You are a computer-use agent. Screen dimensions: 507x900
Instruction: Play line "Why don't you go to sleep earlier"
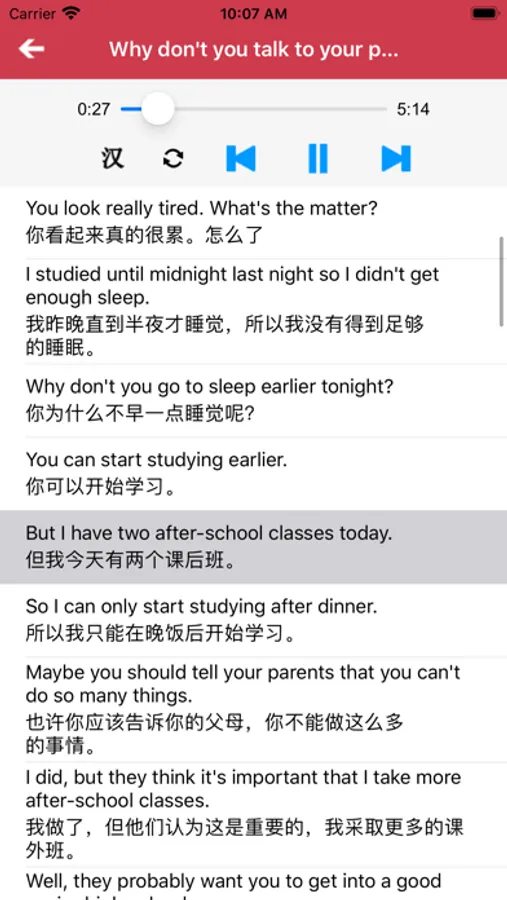[253, 400]
